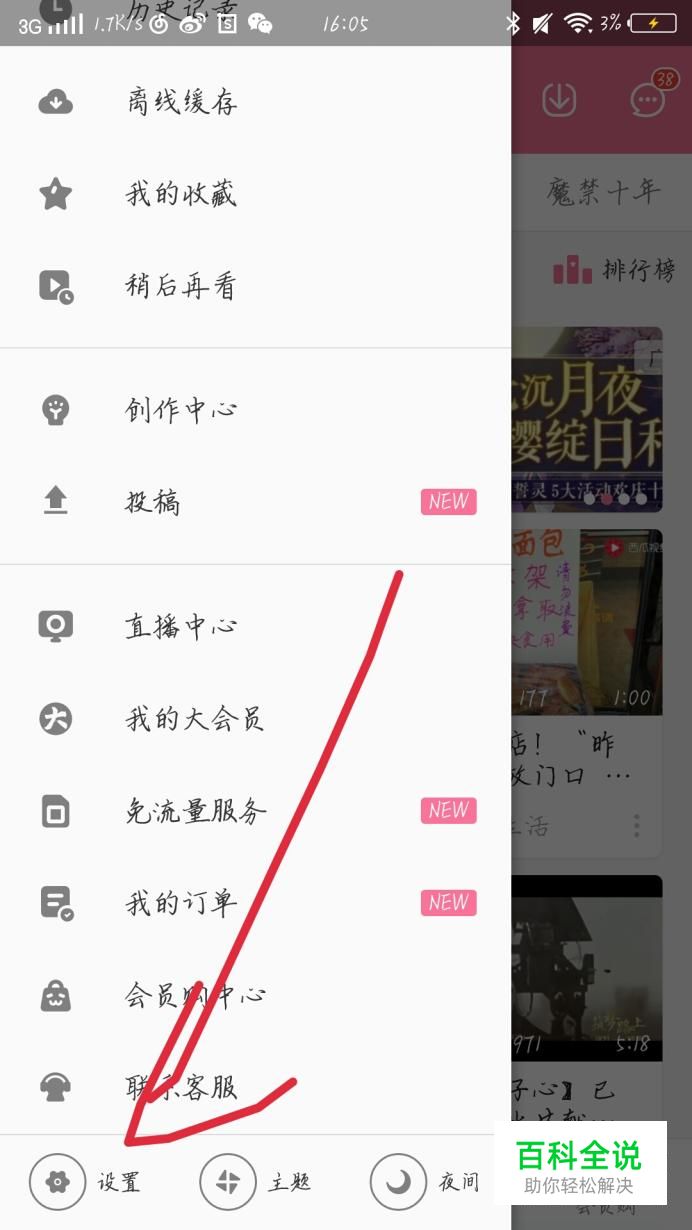
Task: Go to 创作中心
Action: 255,409
